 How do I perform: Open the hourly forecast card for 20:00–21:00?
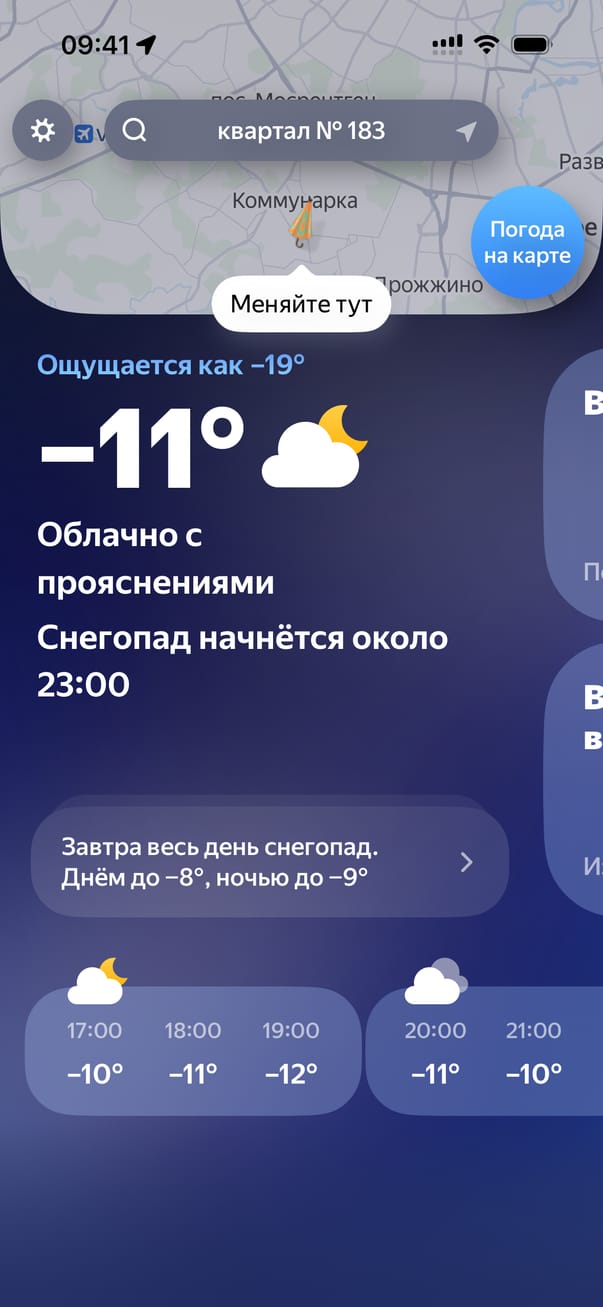pyautogui.click(x=485, y=1050)
